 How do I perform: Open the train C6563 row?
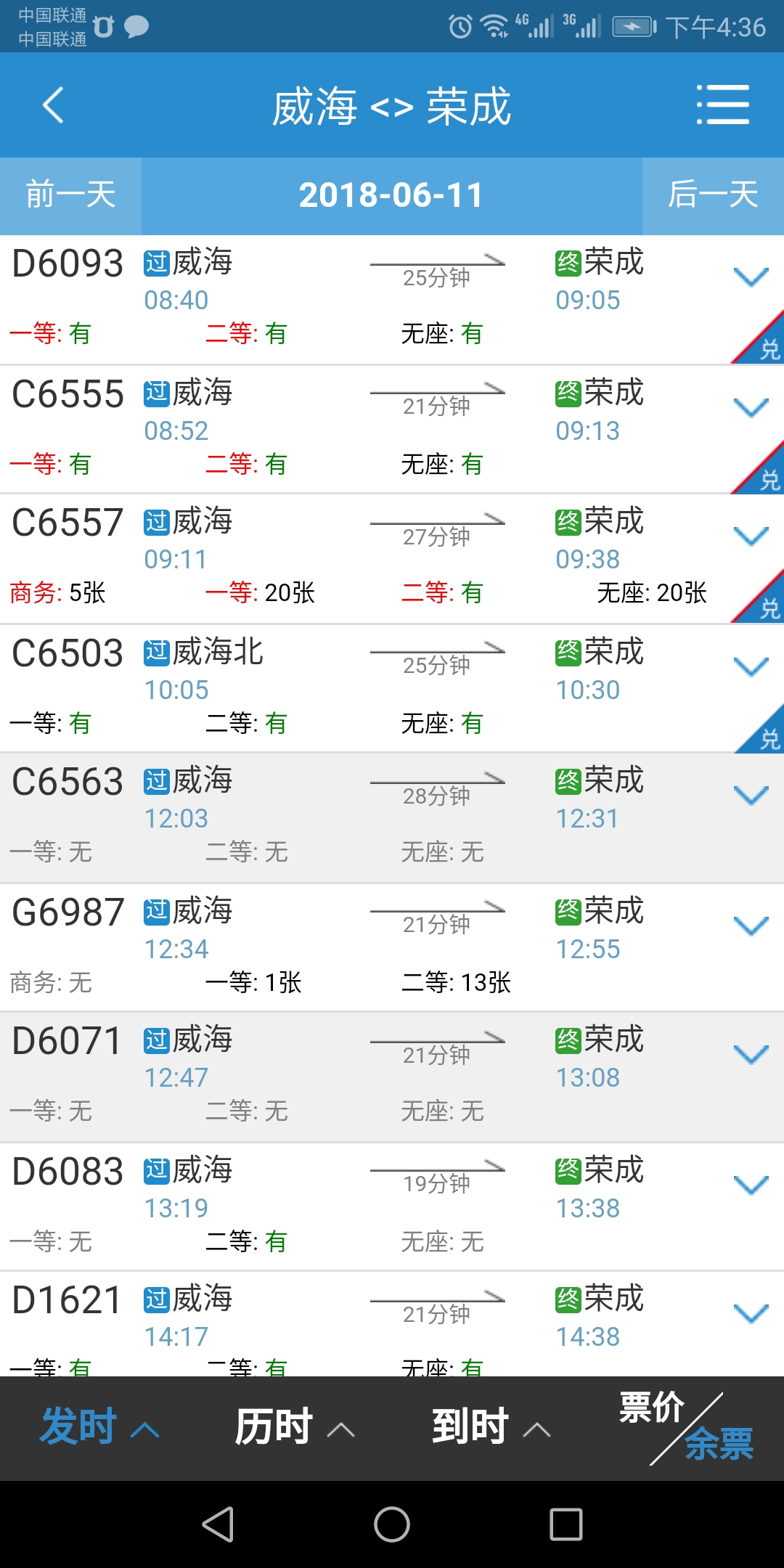[363, 817]
